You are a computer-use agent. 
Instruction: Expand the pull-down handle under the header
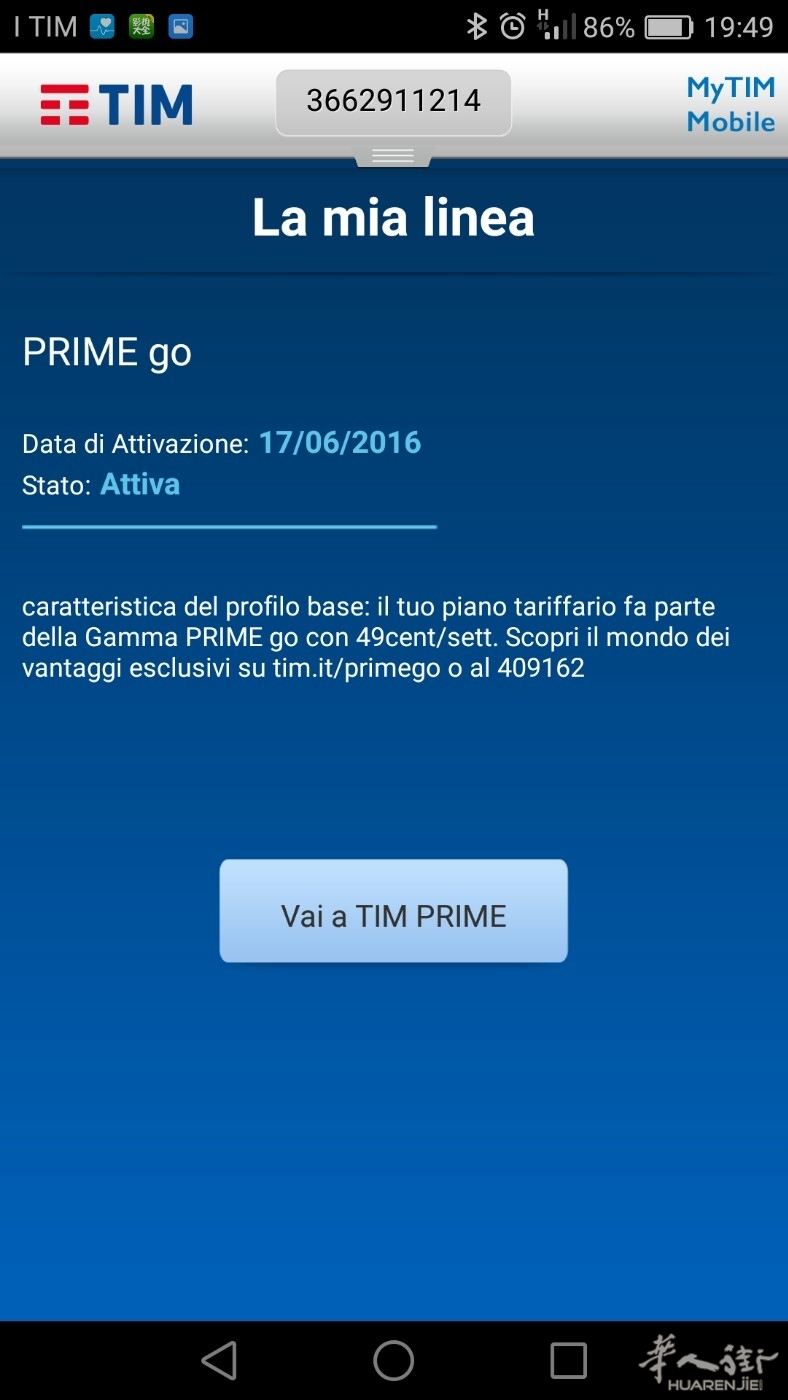pos(393,156)
